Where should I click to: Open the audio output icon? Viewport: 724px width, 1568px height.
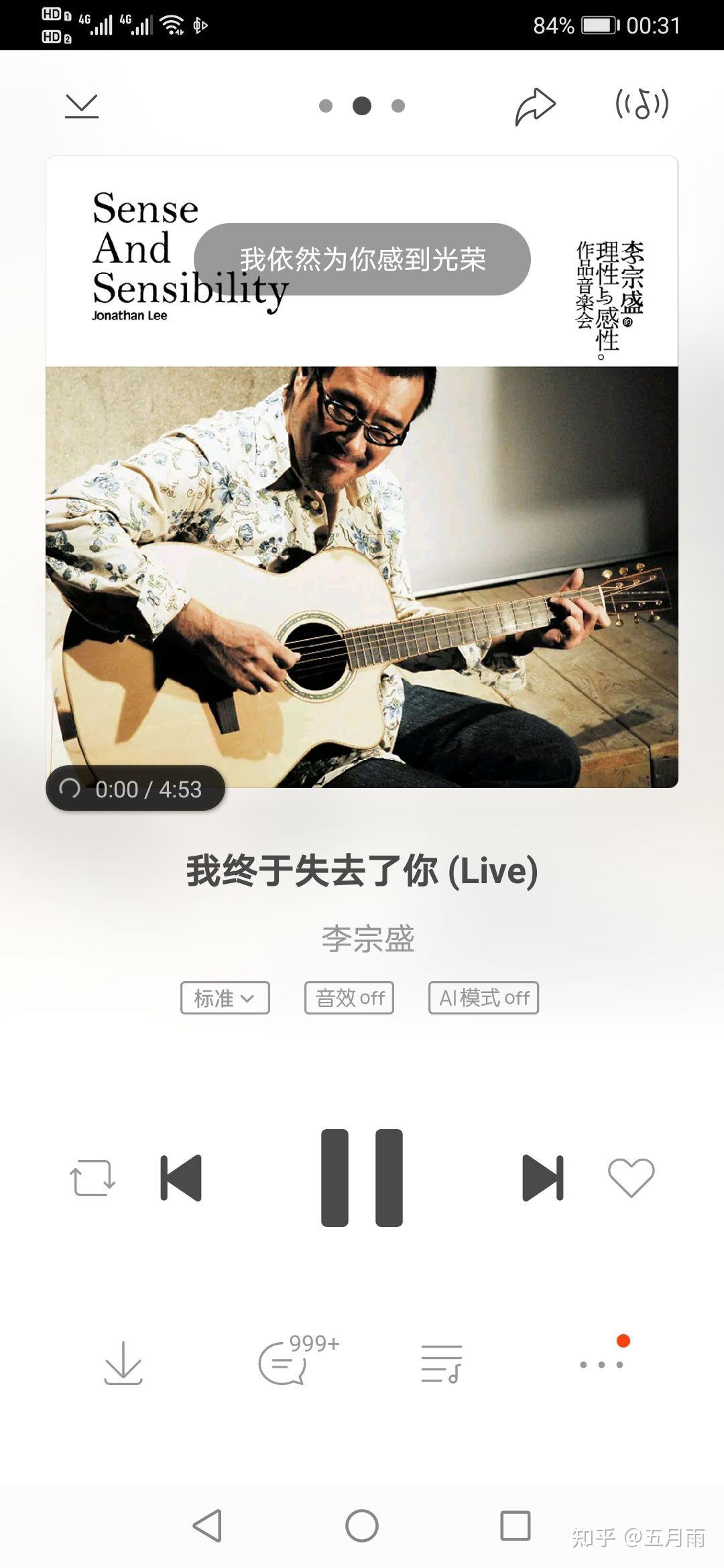point(642,105)
